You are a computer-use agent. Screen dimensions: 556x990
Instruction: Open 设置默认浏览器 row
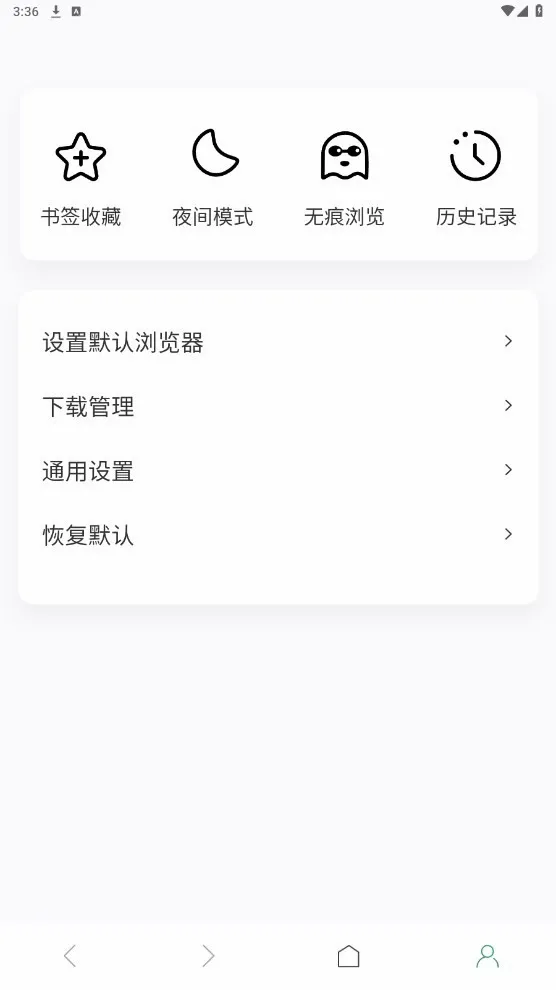pos(278,342)
